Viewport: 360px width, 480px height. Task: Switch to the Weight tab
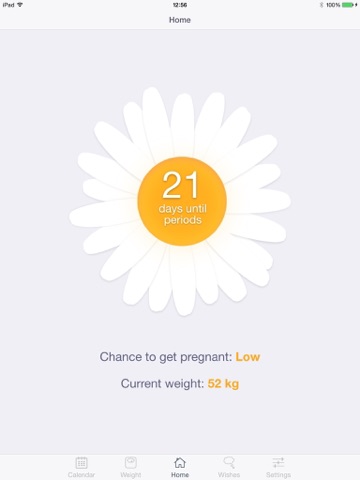[x=131, y=467]
